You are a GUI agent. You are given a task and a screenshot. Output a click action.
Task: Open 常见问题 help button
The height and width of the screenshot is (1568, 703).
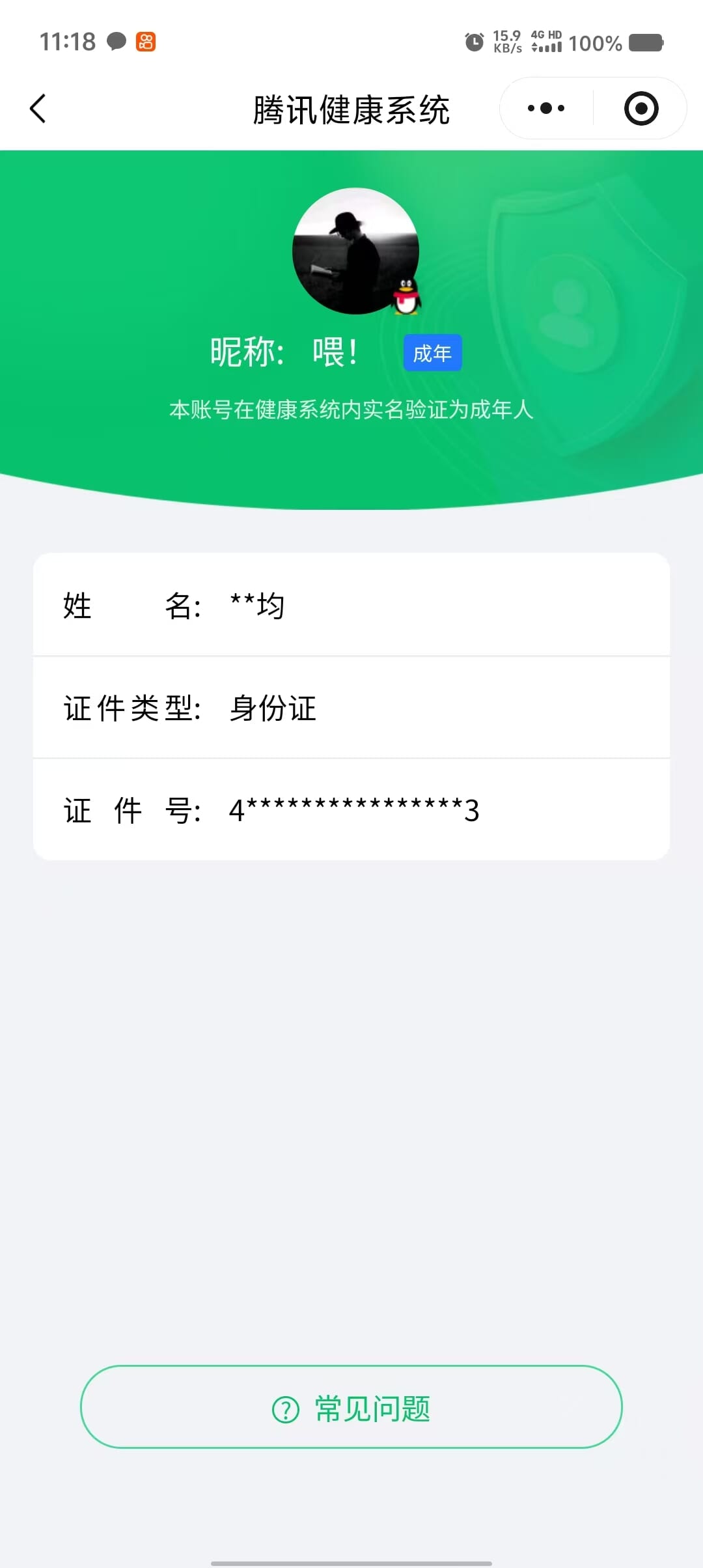[351, 1408]
